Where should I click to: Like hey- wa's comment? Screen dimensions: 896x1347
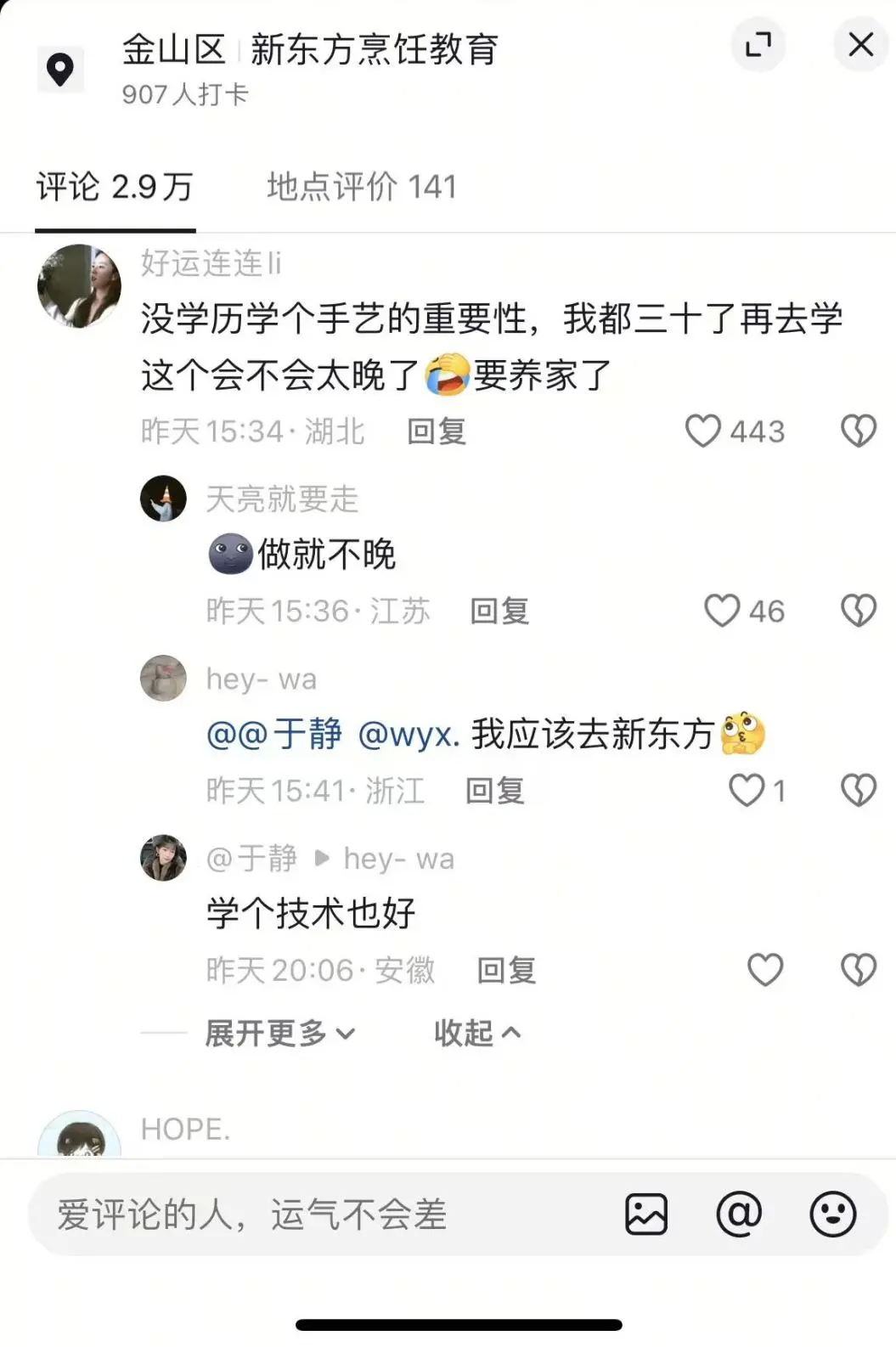pyautogui.click(x=747, y=791)
